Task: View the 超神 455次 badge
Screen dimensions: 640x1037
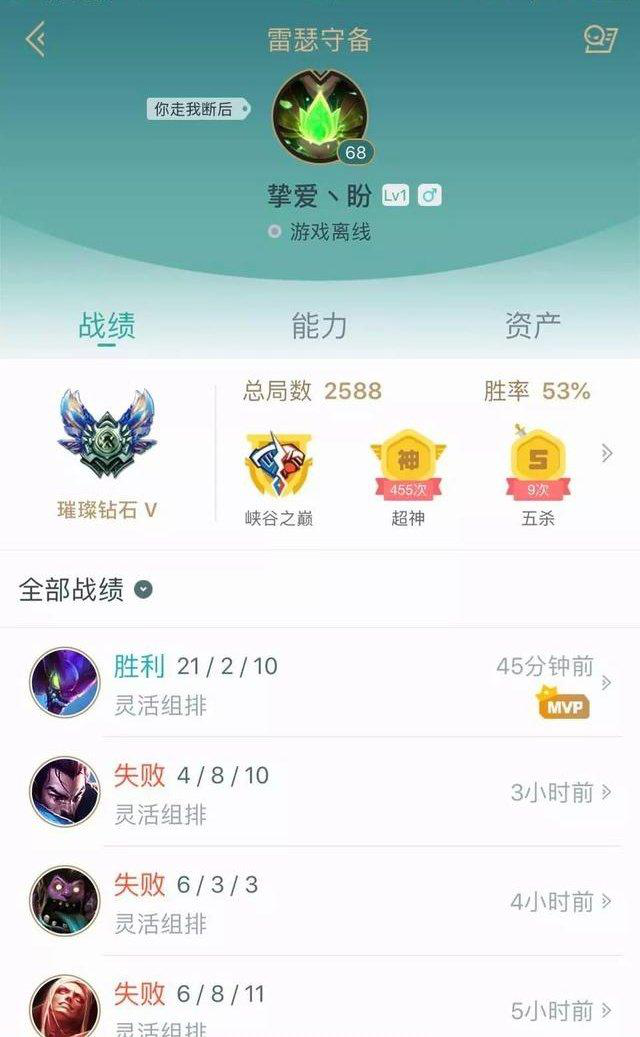Action: click(408, 477)
